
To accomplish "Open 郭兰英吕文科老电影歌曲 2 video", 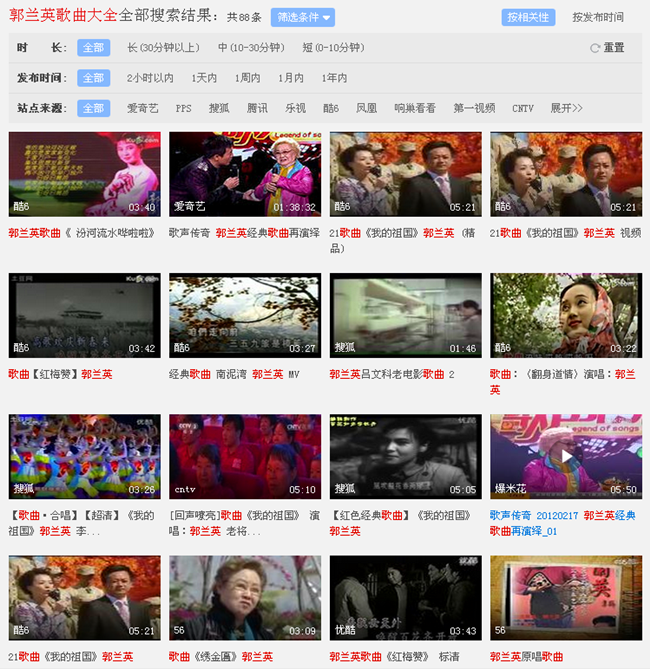I will (x=405, y=315).
